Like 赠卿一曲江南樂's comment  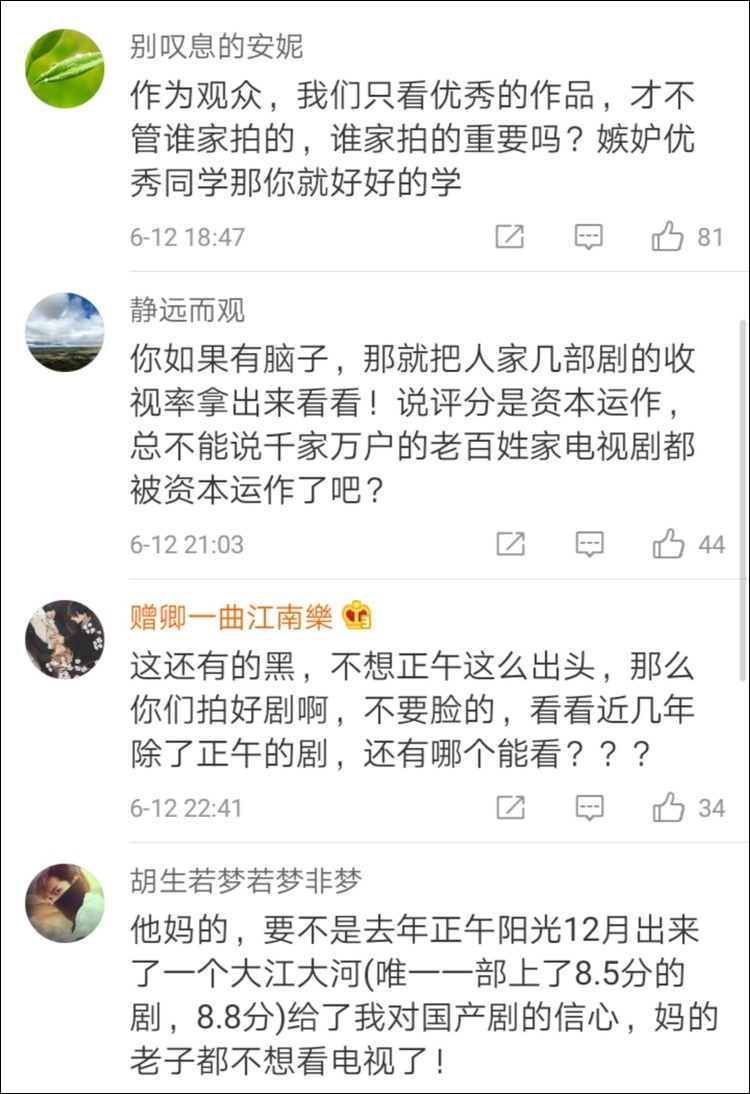668,807
